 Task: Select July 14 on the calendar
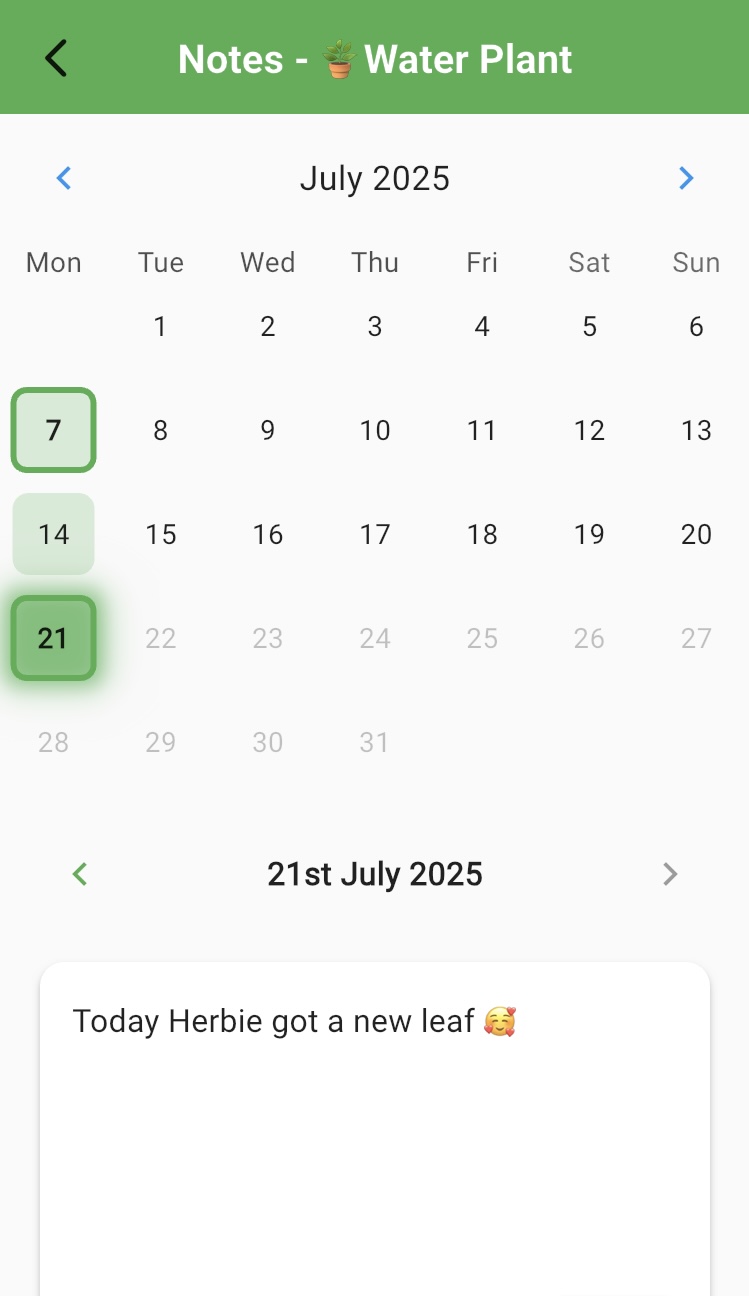pos(53,534)
